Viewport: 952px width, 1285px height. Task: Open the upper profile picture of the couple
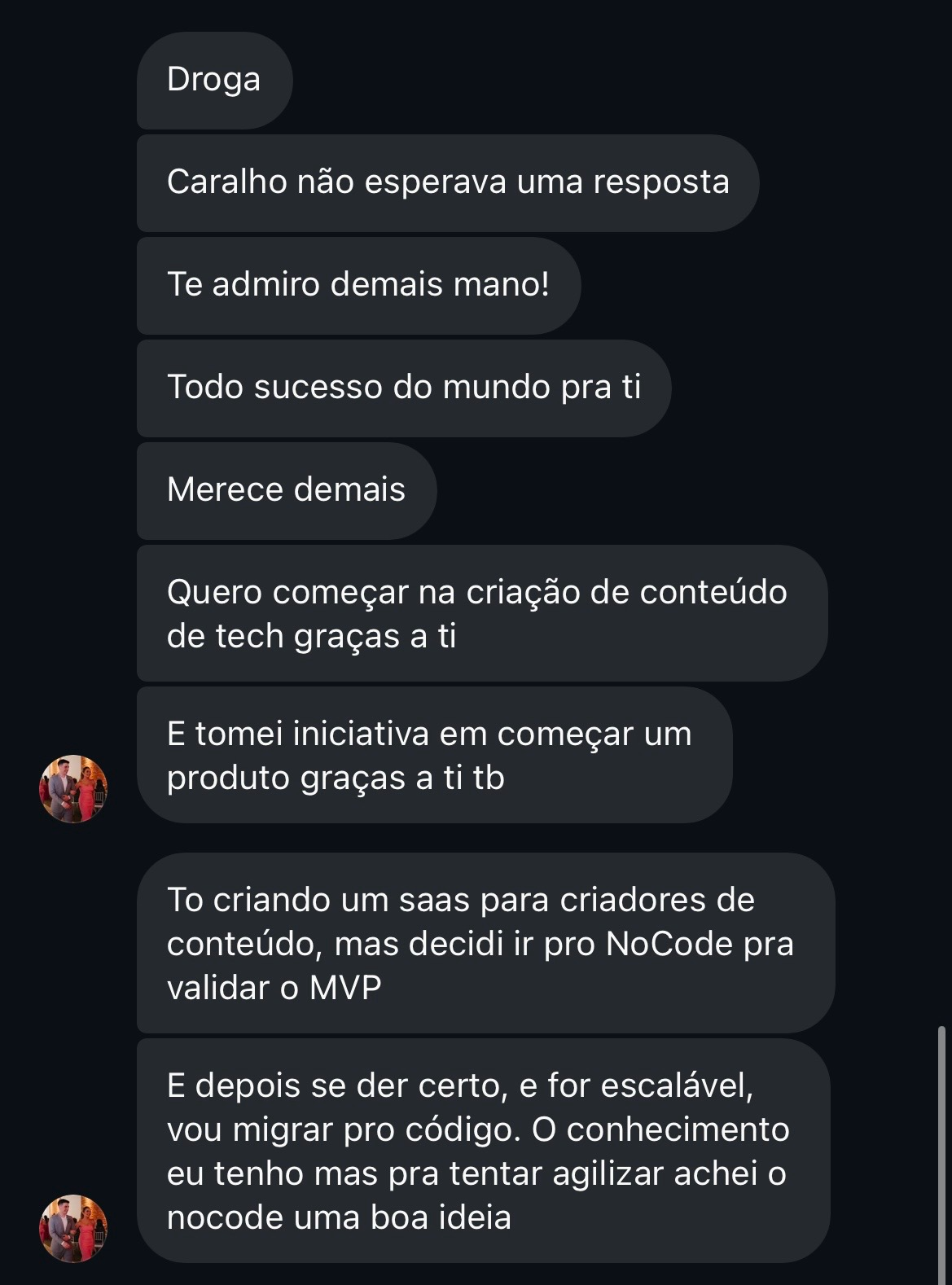72,787
